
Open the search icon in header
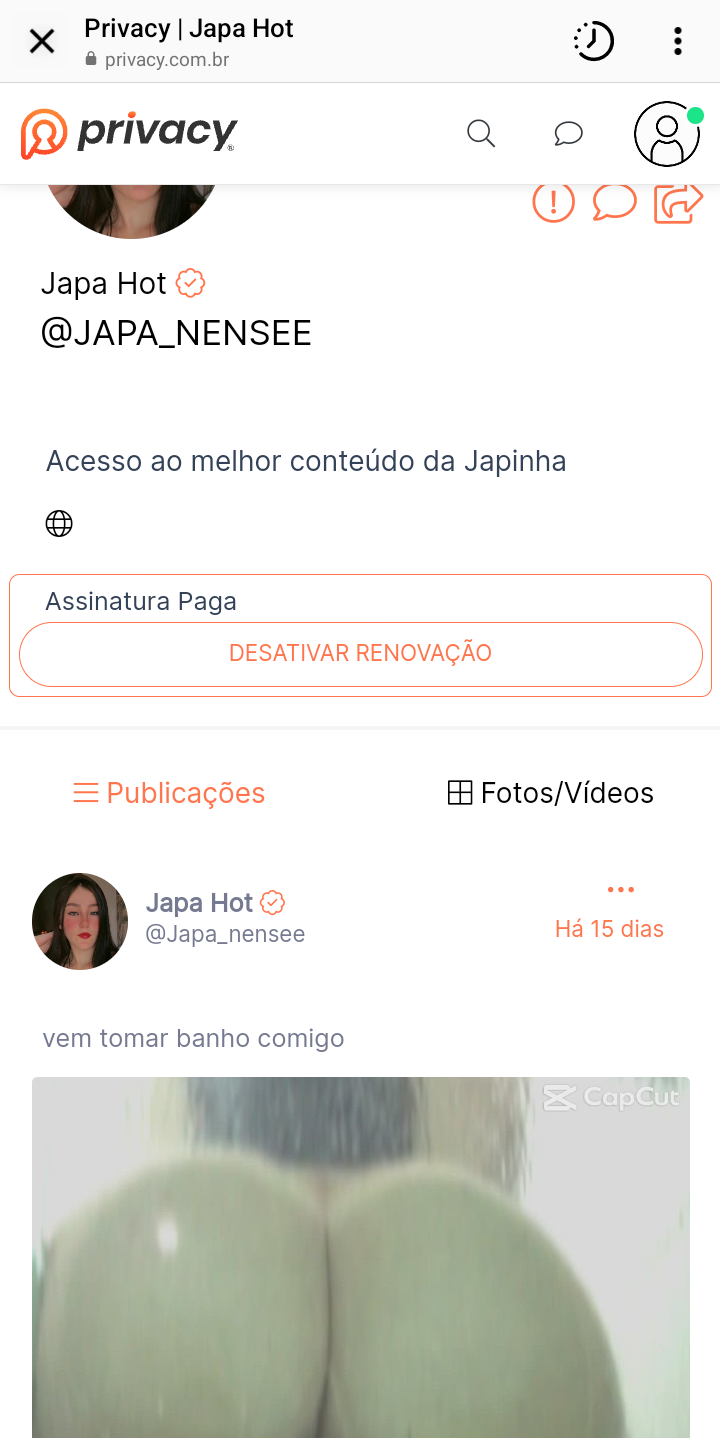481,134
